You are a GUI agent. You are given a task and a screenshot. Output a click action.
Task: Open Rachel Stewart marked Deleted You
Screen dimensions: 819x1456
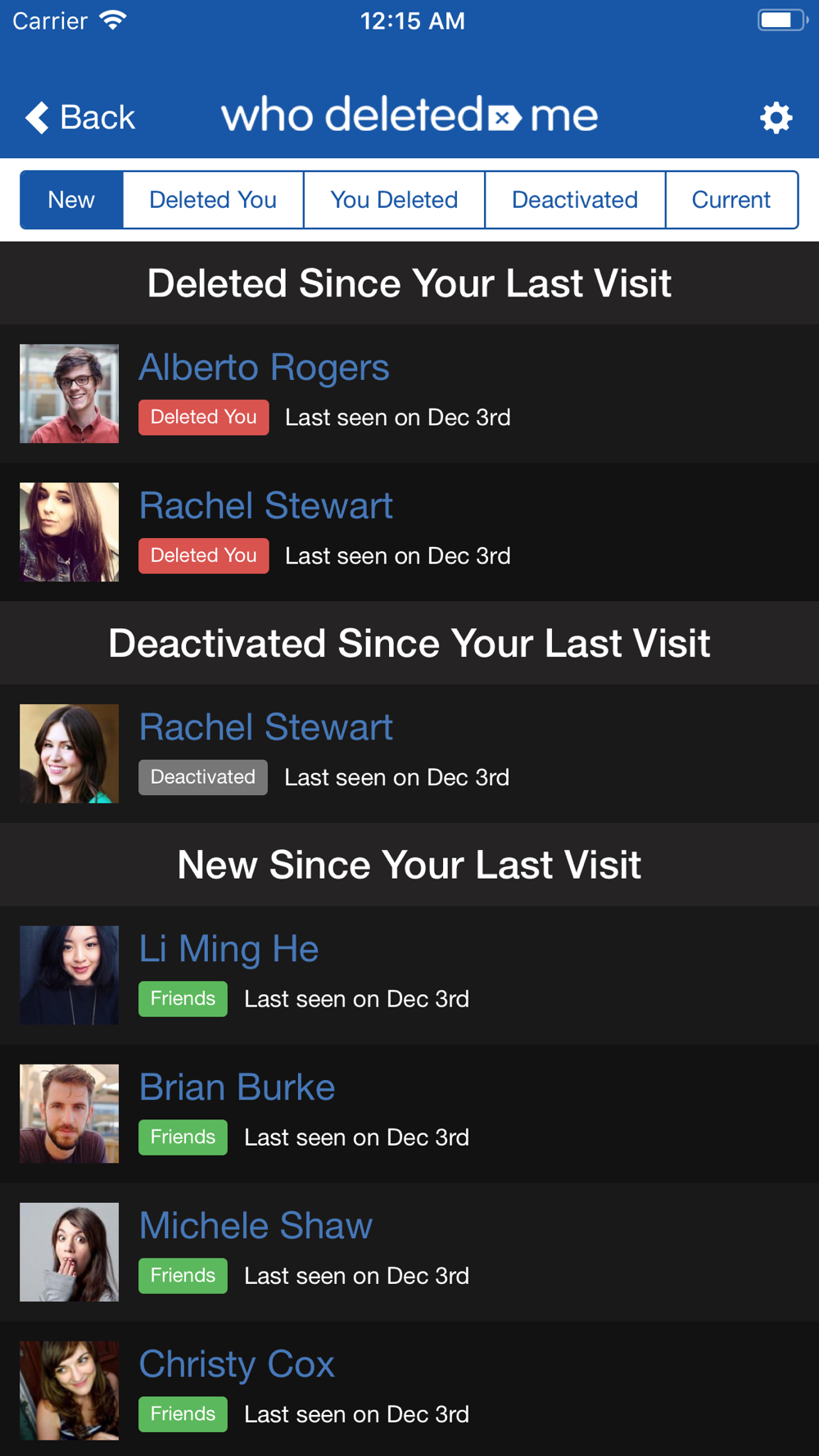click(x=265, y=506)
